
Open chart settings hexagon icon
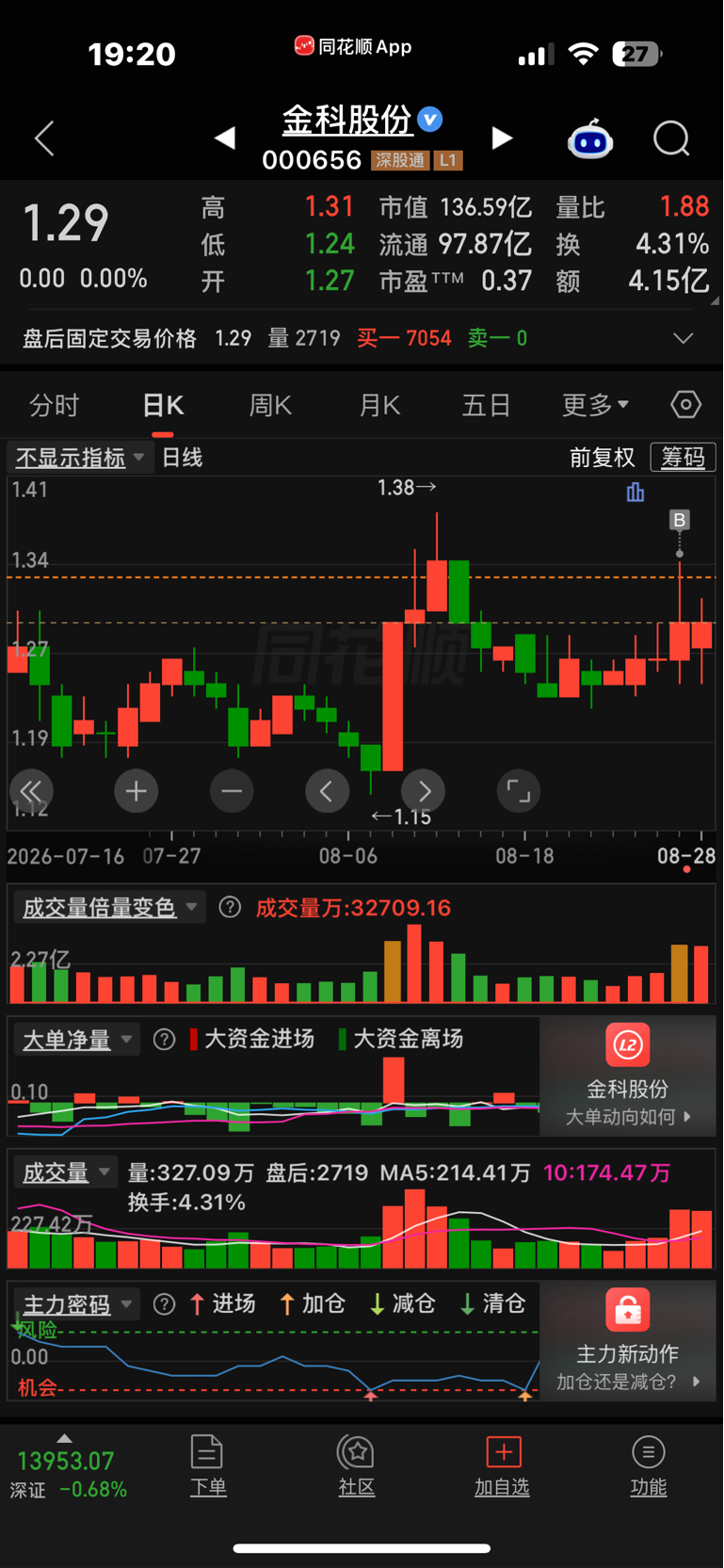click(x=685, y=405)
